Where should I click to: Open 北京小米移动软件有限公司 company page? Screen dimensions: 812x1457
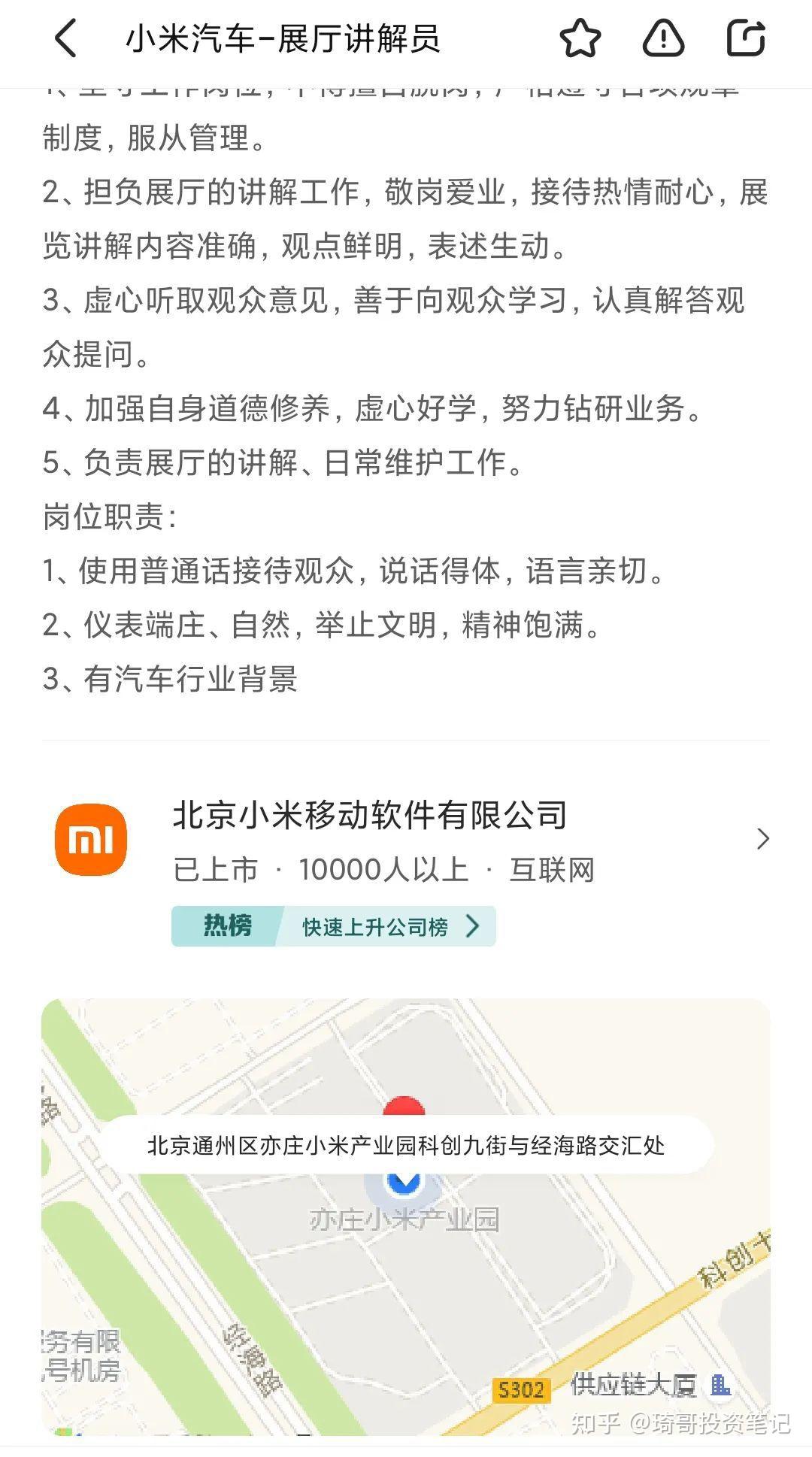click(x=406, y=840)
